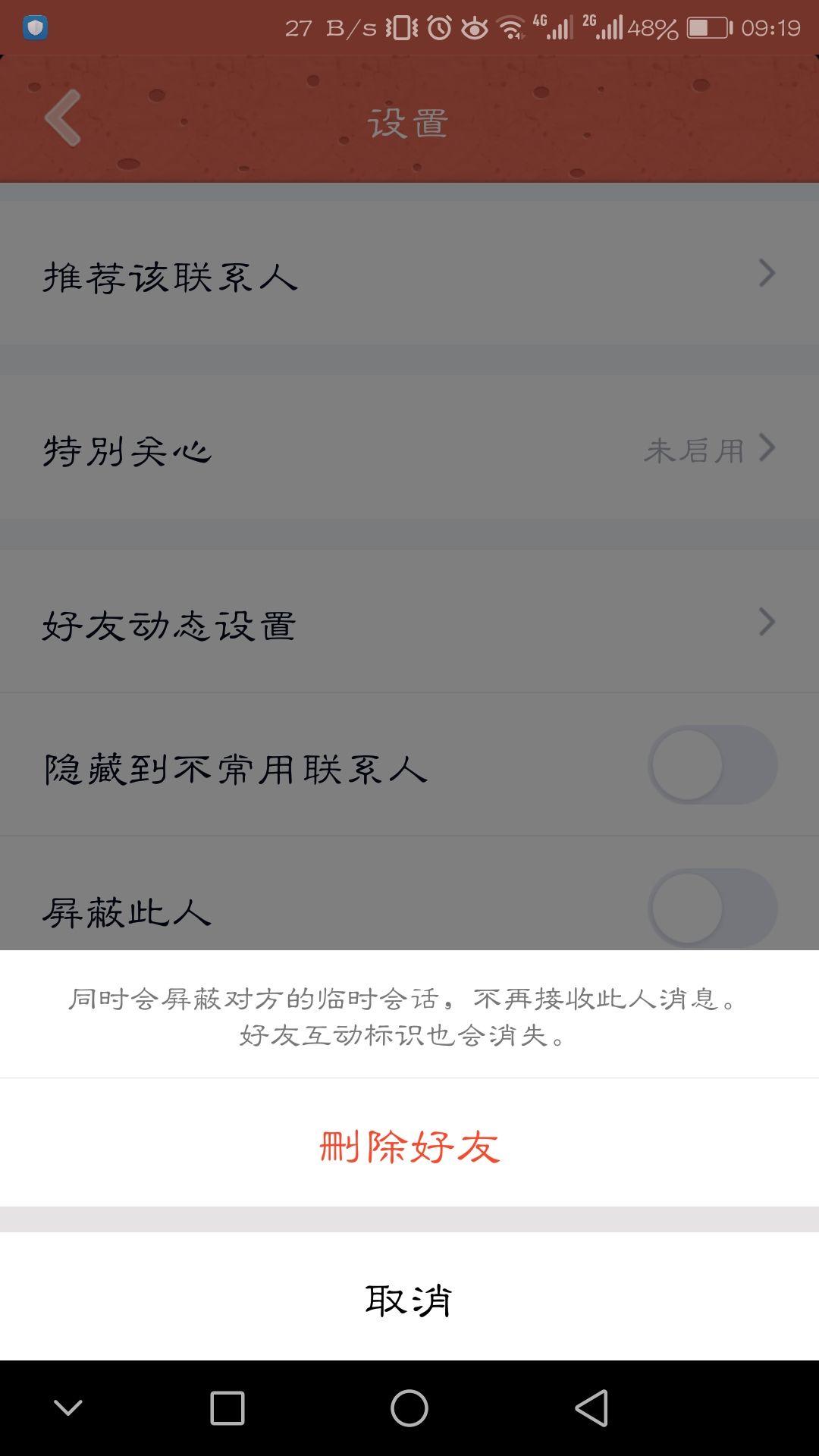Cancel with the 取消 button
Viewport: 819px width, 1456px height.
tap(409, 1298)
